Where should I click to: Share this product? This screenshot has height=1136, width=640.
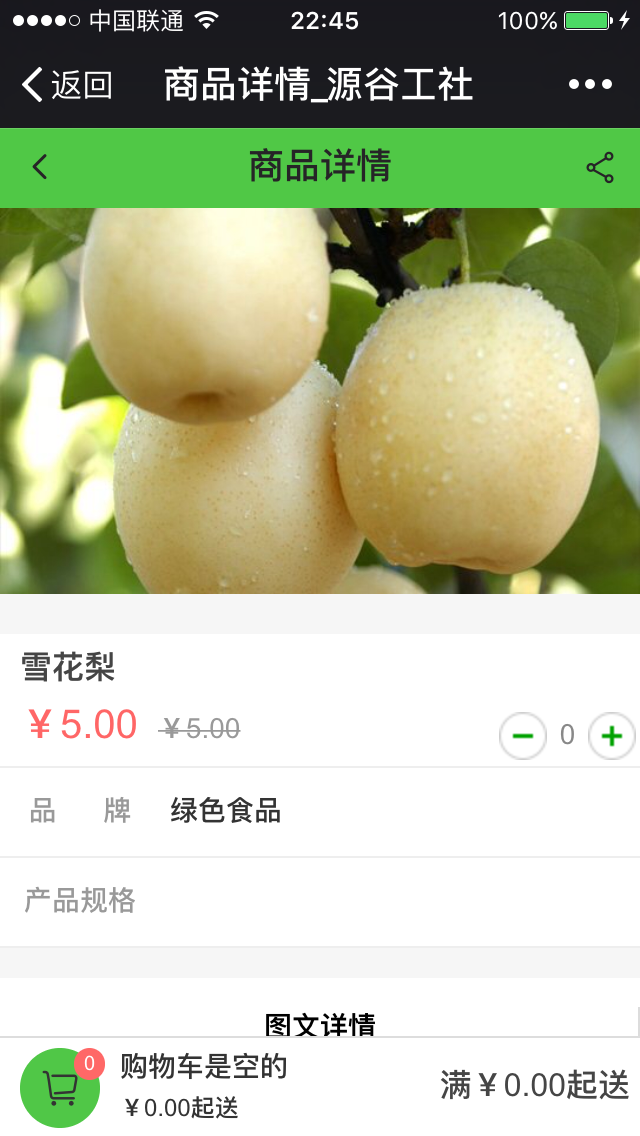point(600,168)
